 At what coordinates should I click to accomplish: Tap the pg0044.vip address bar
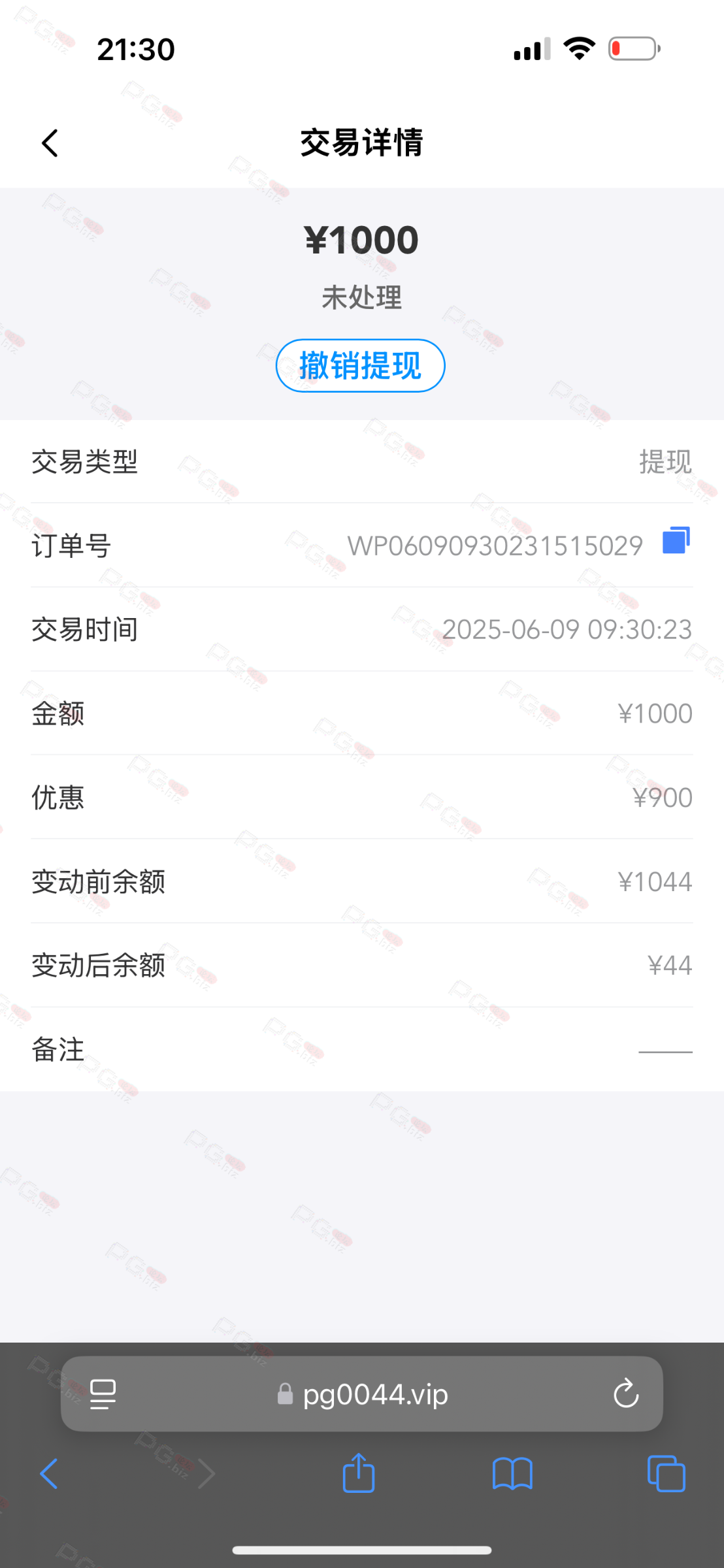click(x=362, y=1394)
